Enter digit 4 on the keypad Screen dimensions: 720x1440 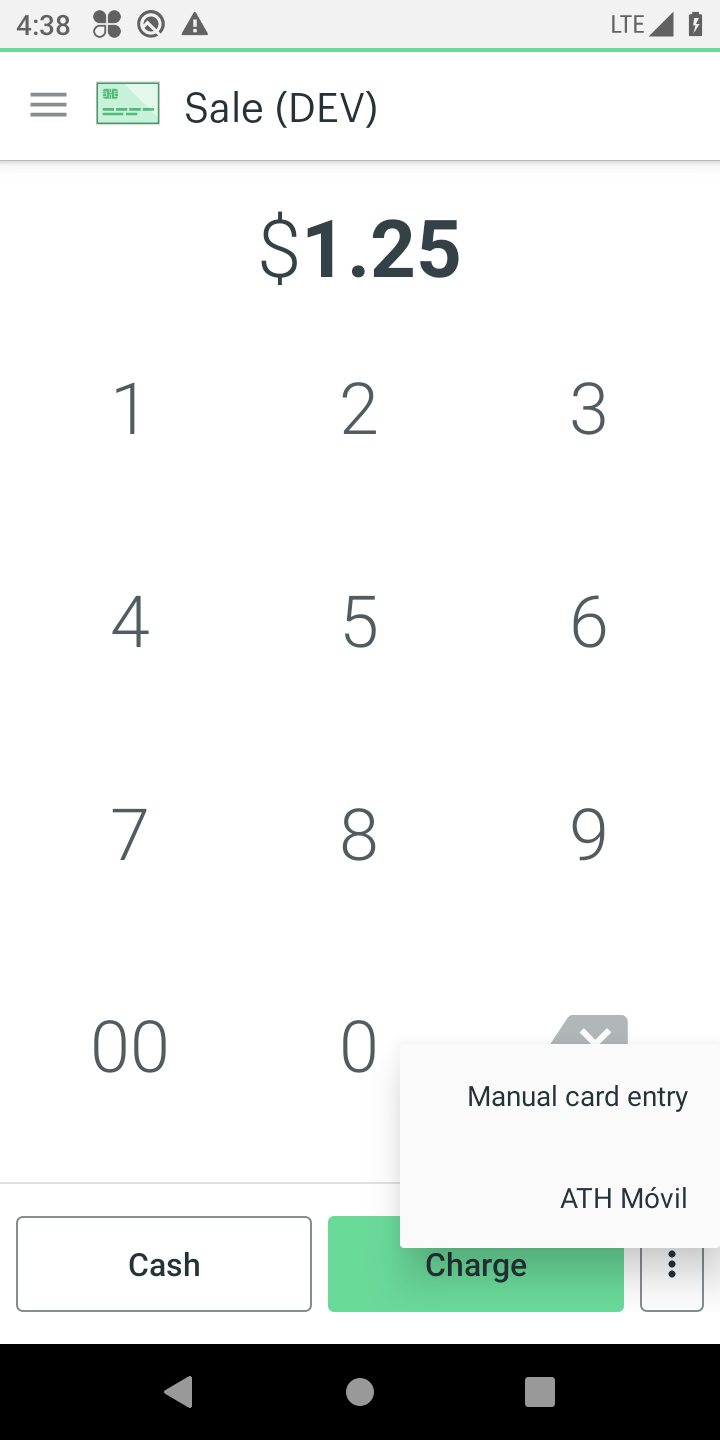[129, 622]
